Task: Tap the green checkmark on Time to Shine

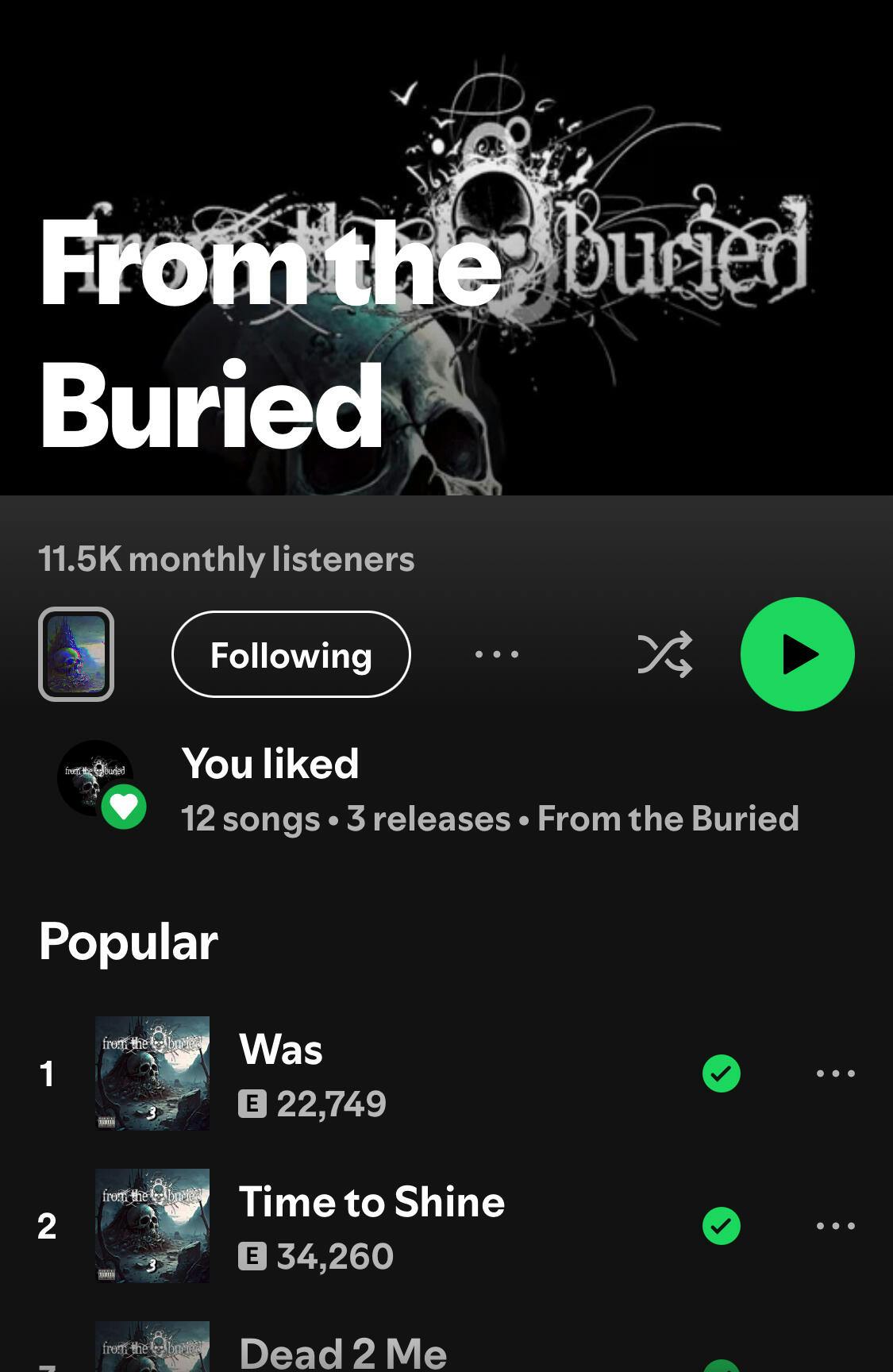Action: point(721,1226)
